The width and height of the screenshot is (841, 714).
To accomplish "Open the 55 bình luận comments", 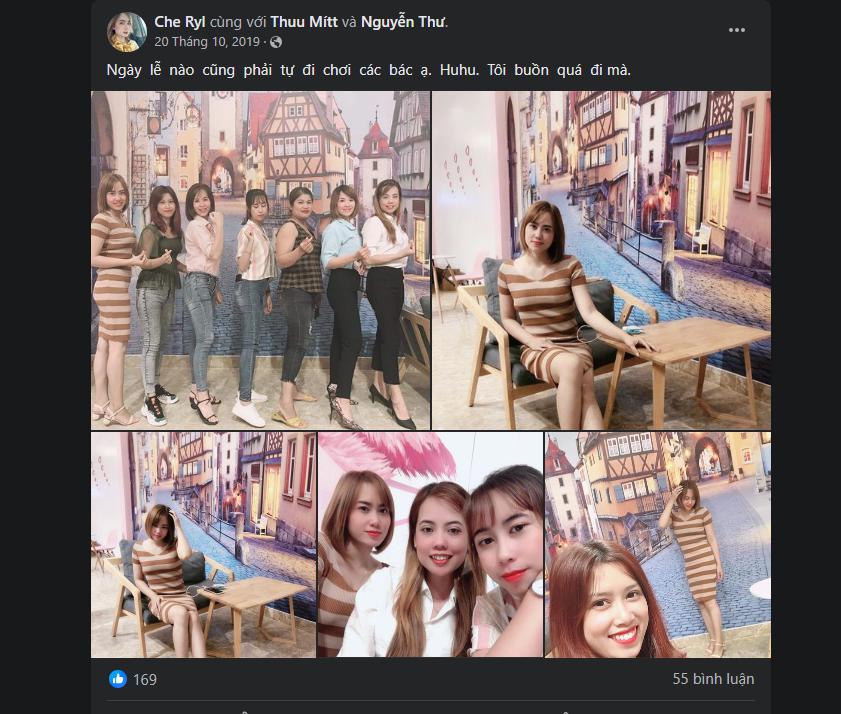I will click(x=713, y=679).
